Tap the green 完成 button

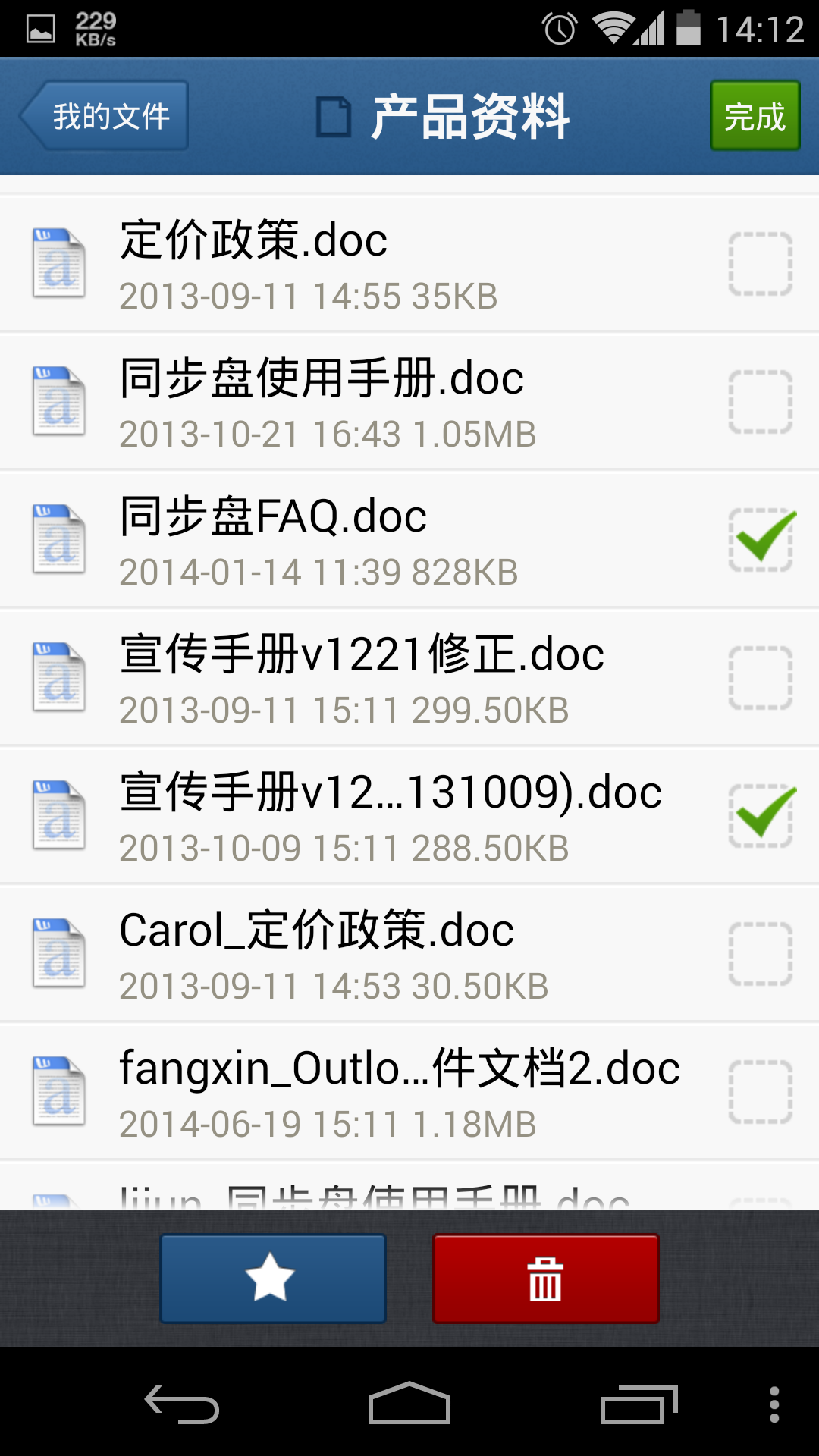click(755, 116)
